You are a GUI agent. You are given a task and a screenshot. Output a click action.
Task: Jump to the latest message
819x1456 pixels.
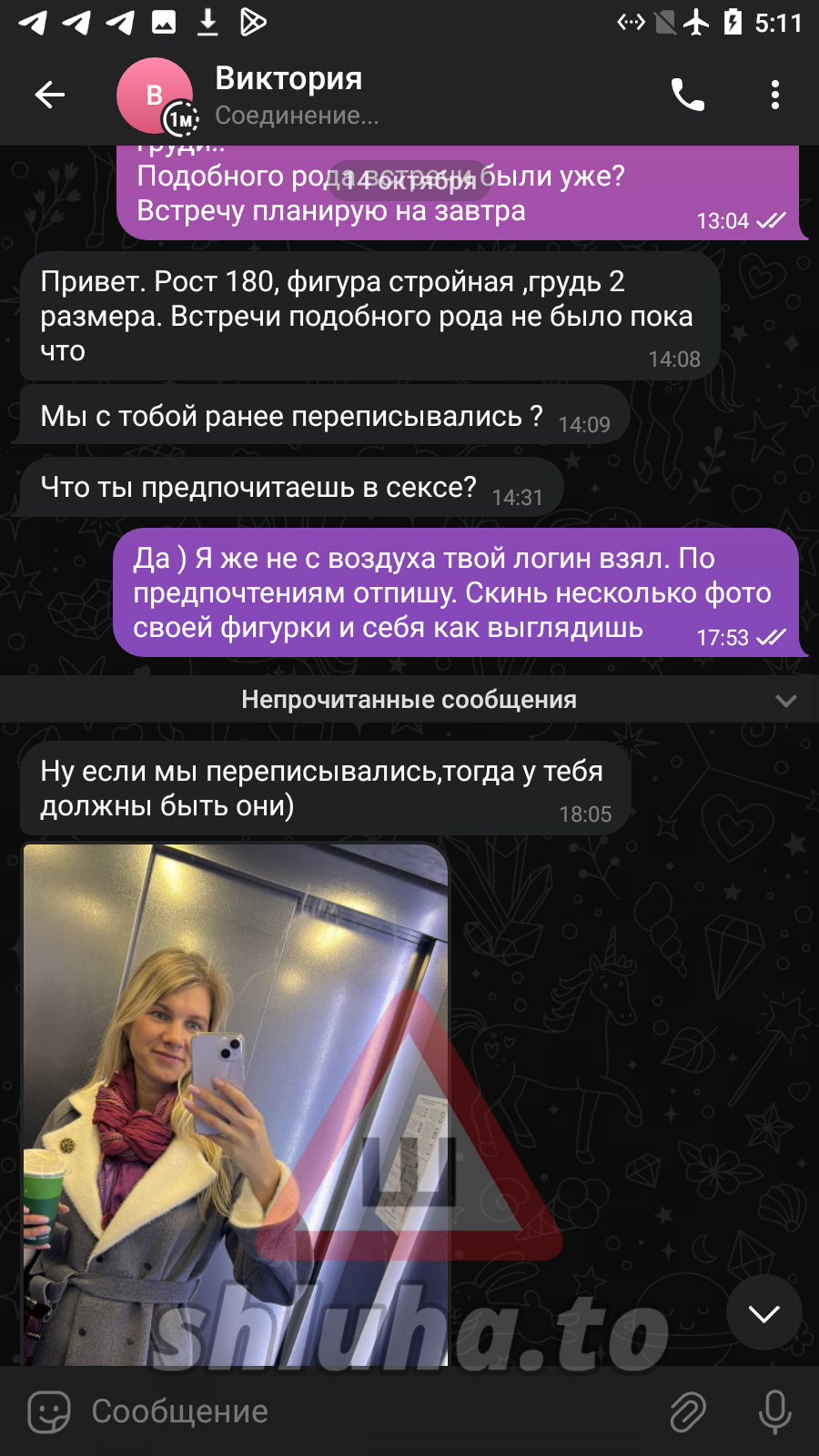coord(763,1312)
